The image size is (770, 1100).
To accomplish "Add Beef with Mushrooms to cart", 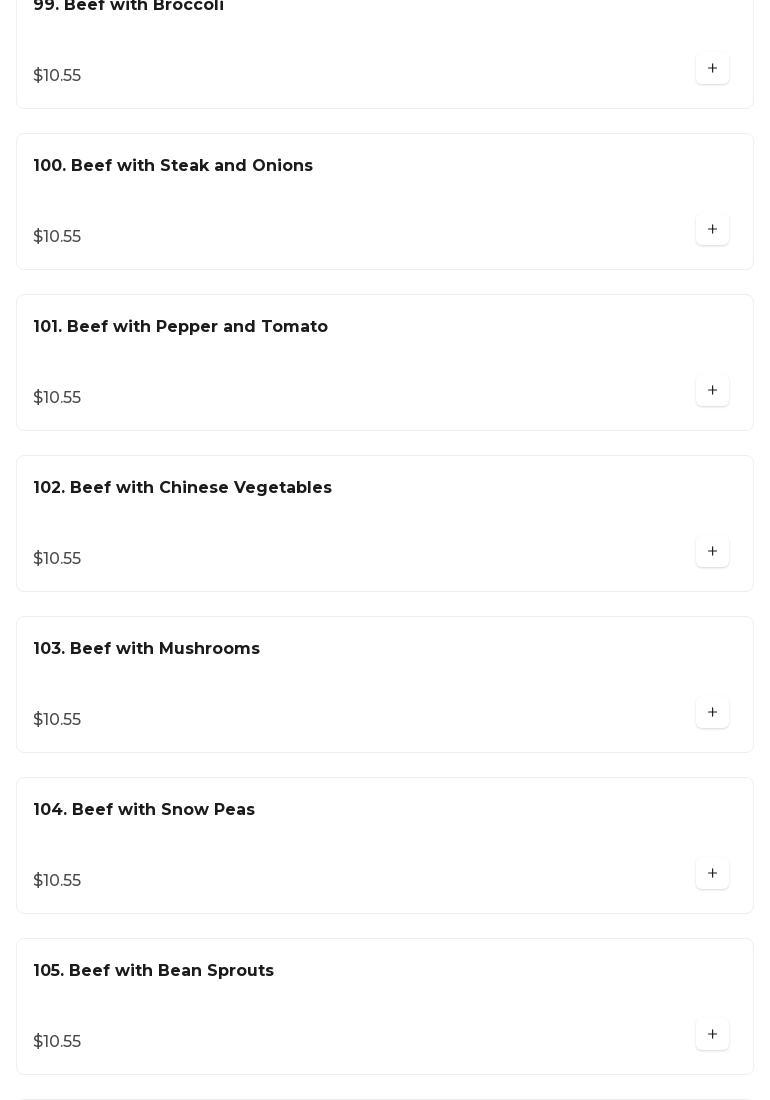I will (x=712, y=713).
